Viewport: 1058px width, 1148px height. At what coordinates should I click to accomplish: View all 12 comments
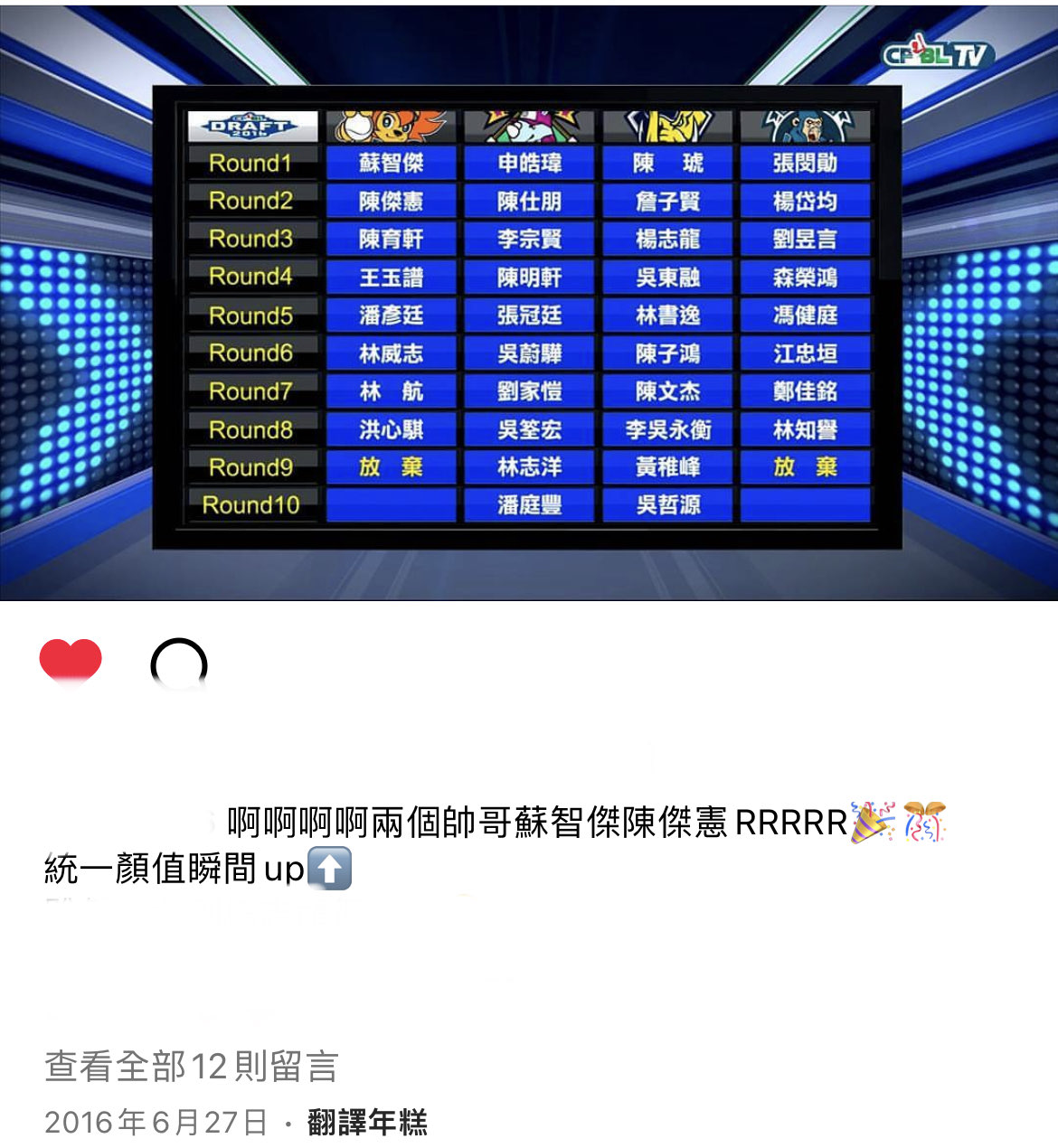tap(191, 1067)
